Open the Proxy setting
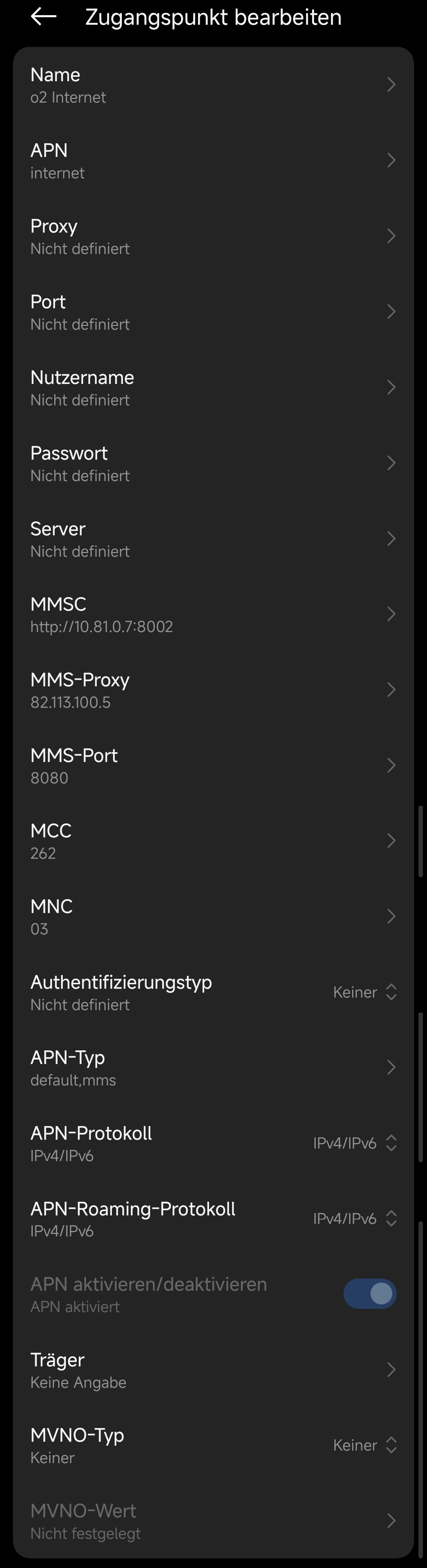427x1568 pixels. [213, 236]
